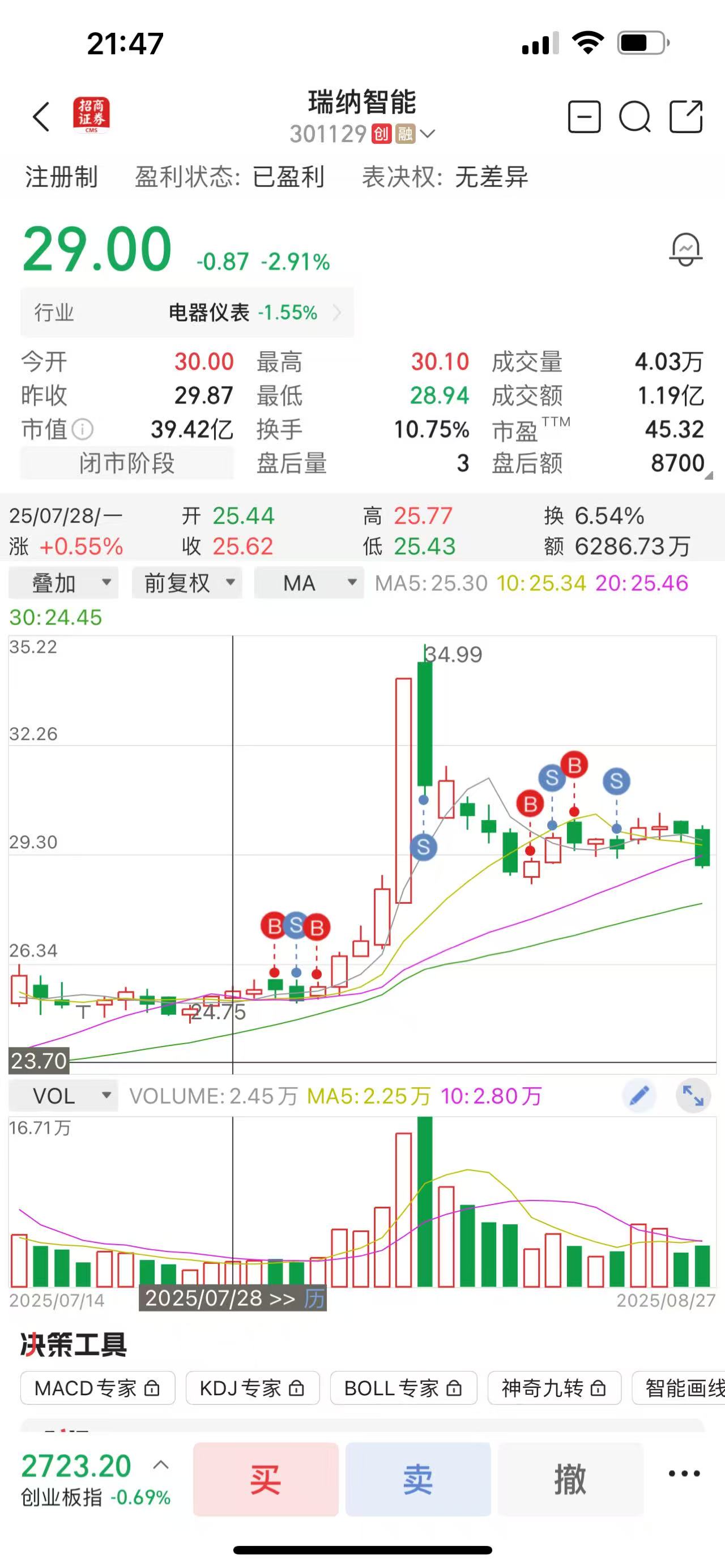The image size is (725, 1568).
Task: Open the 电器仪表 industry row
Action: pyautogui.click(x=187, y=312)
